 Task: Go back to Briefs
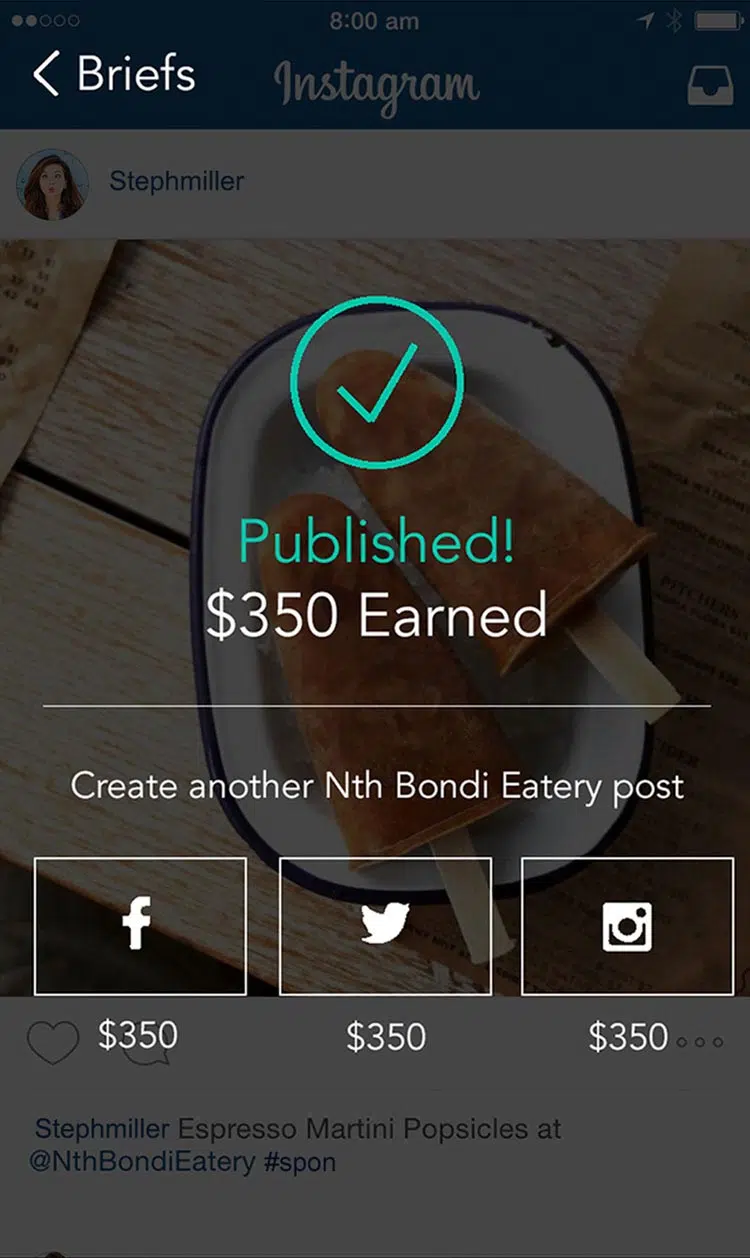click(113, 75)
